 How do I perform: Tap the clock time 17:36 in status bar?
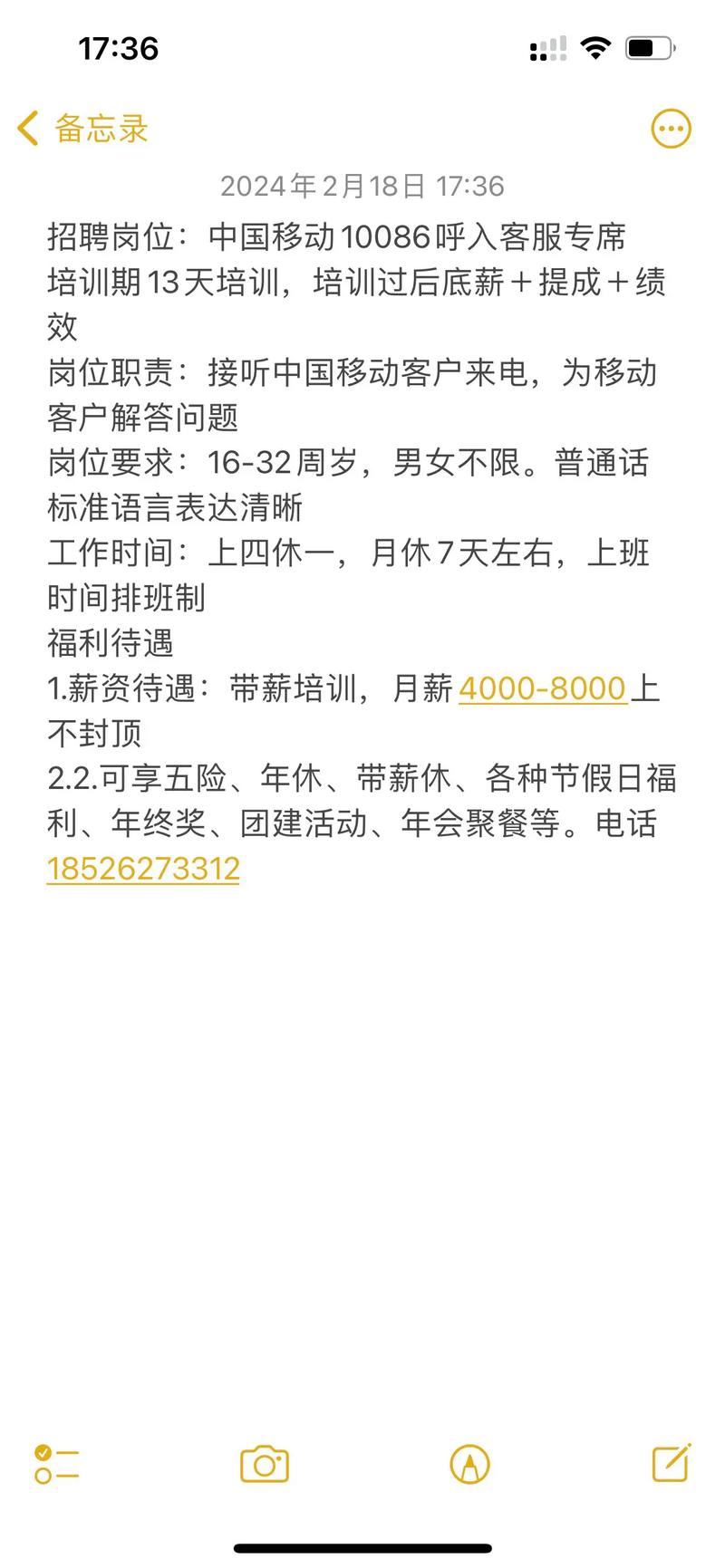click(x=118, y=47)
